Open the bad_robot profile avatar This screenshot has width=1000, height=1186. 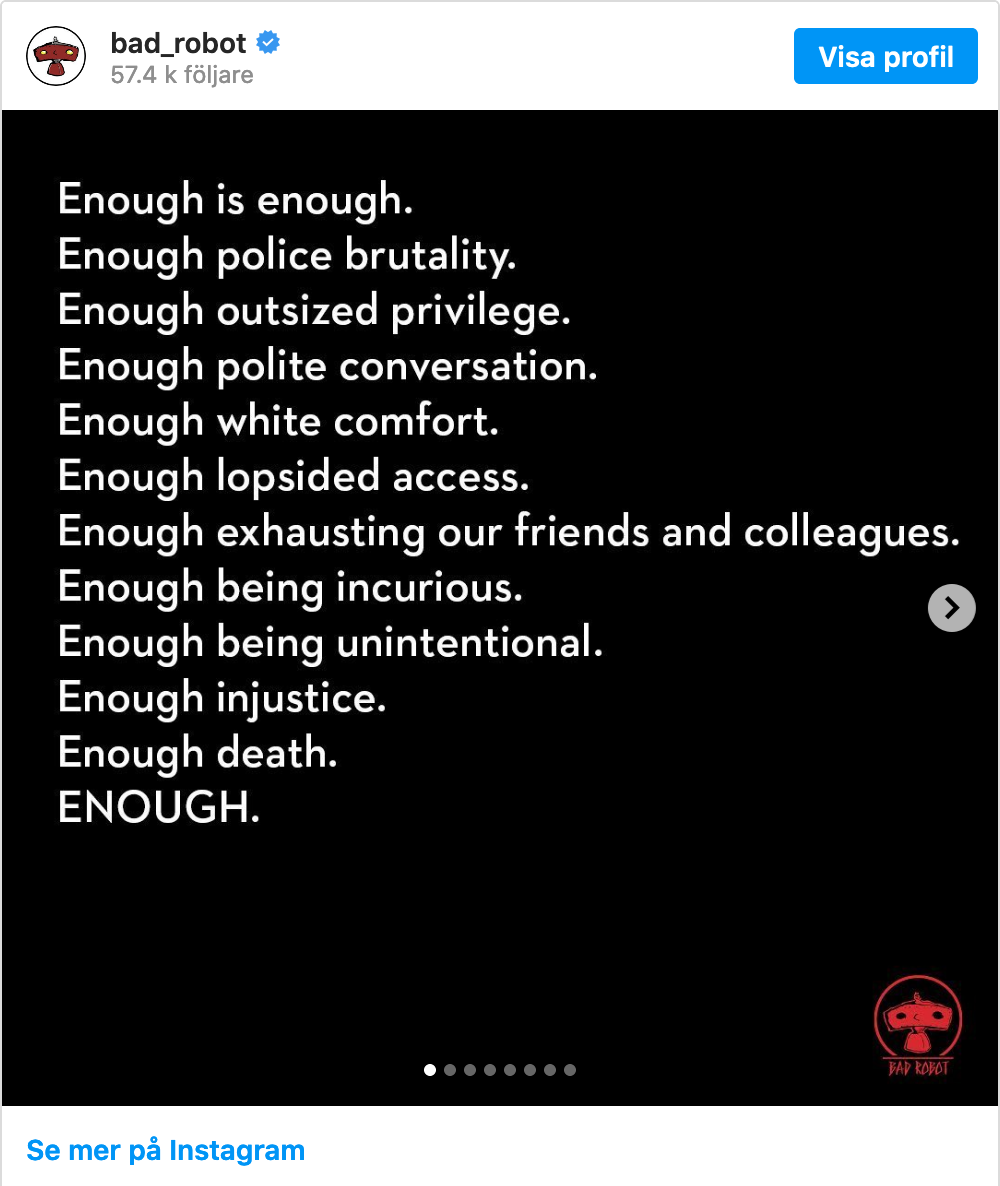(x=56, y=58)
